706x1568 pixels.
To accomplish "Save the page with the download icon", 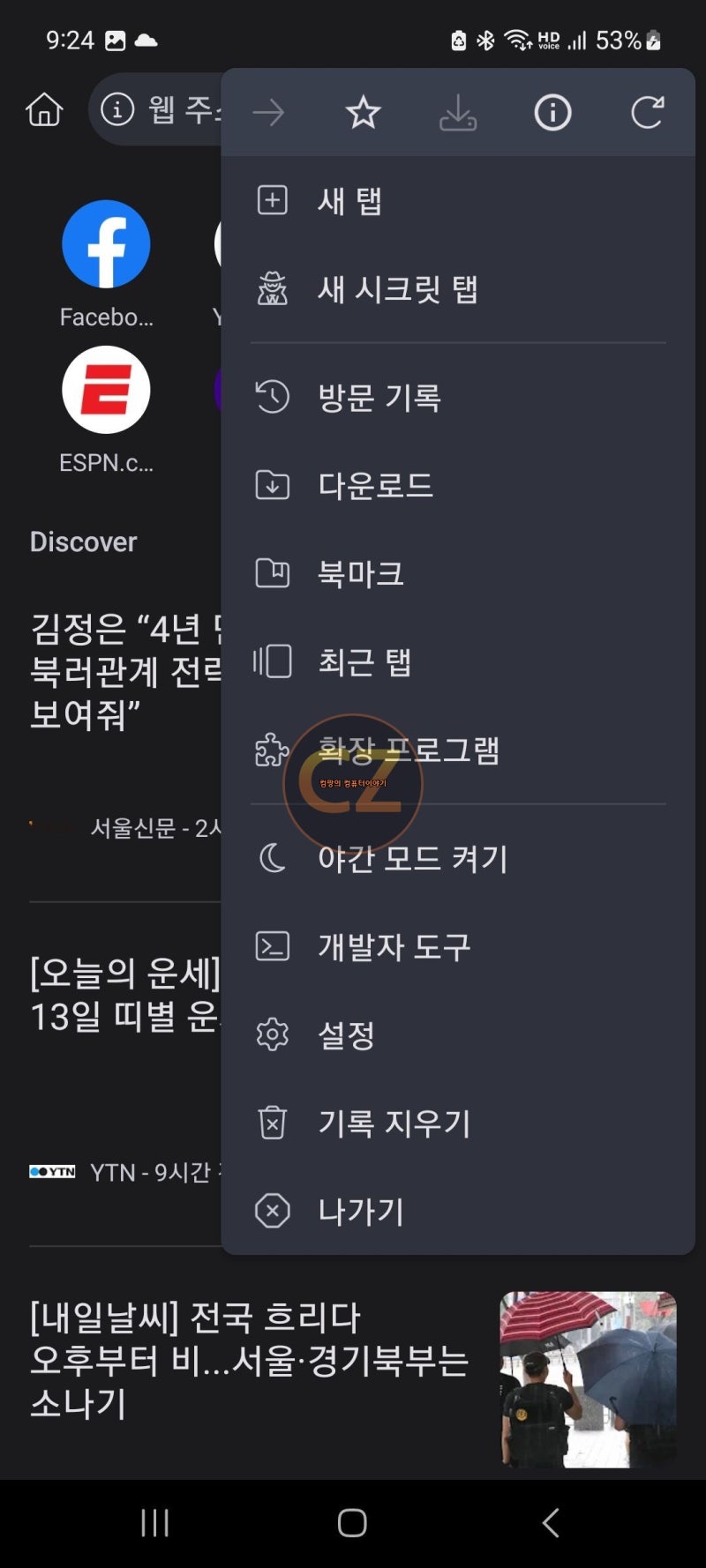I will pos(457,112).
